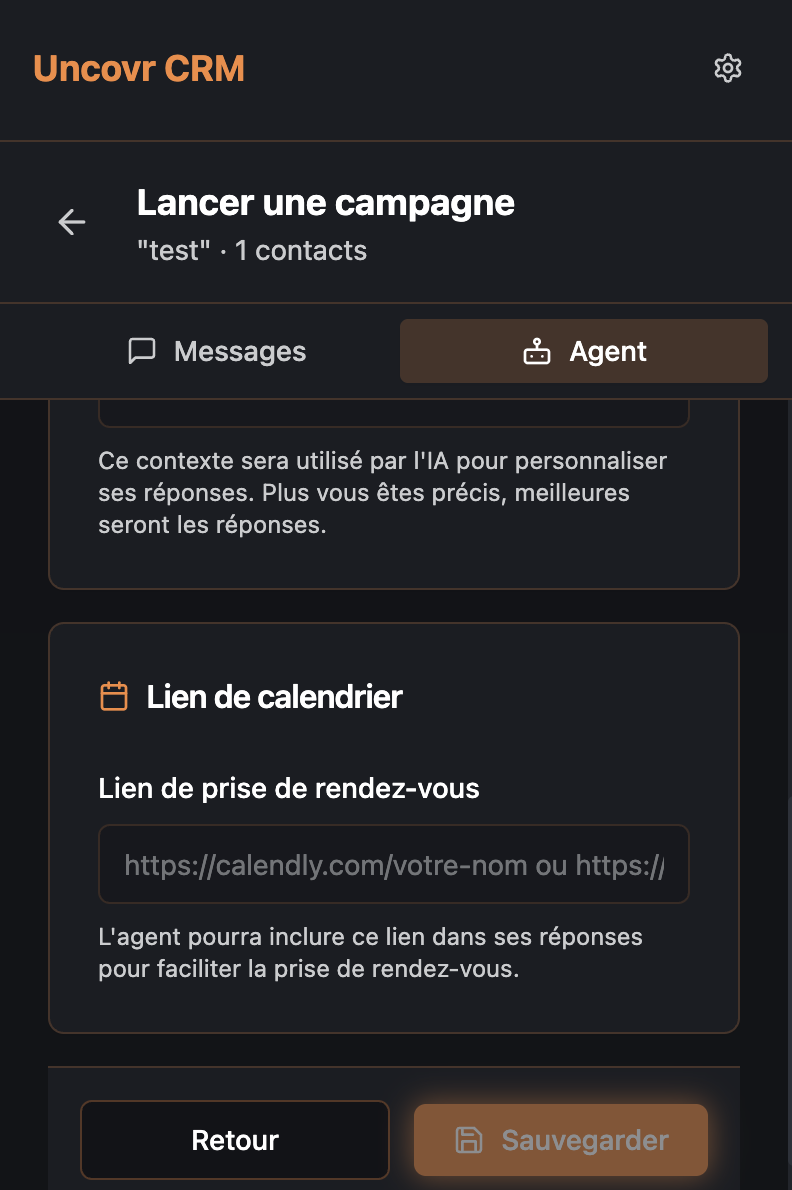Save with the Sauvegarder button
The height and width of the screenshot is (1190, 792).
point(561,1140)
